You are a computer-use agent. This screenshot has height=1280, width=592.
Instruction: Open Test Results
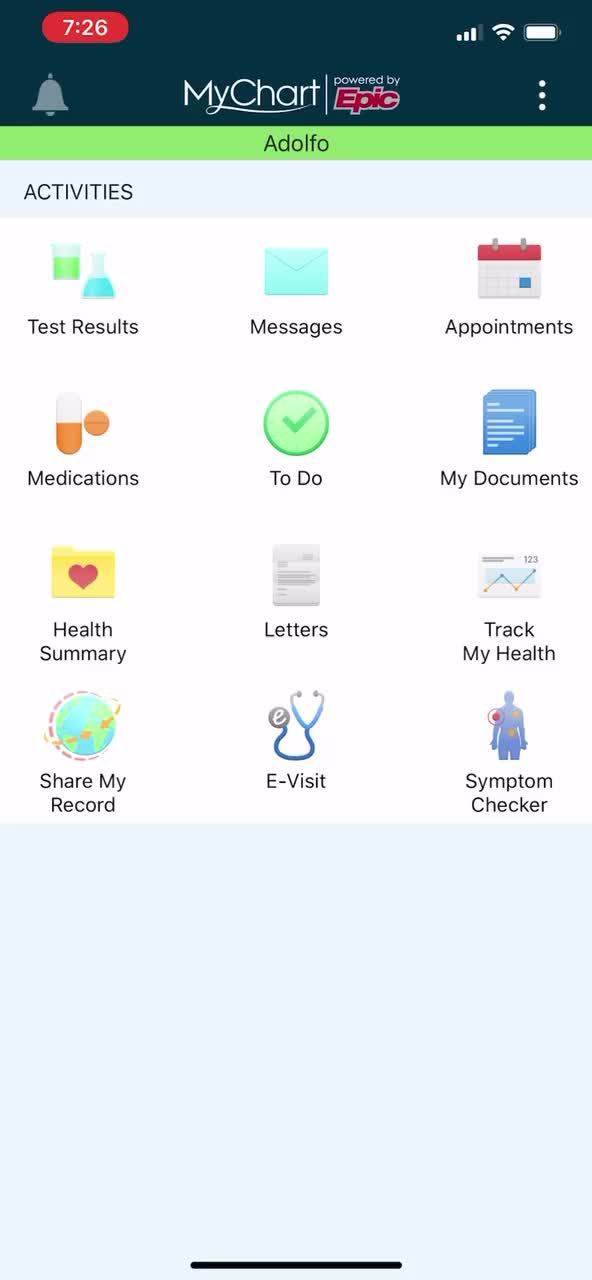tap(83, 289)
